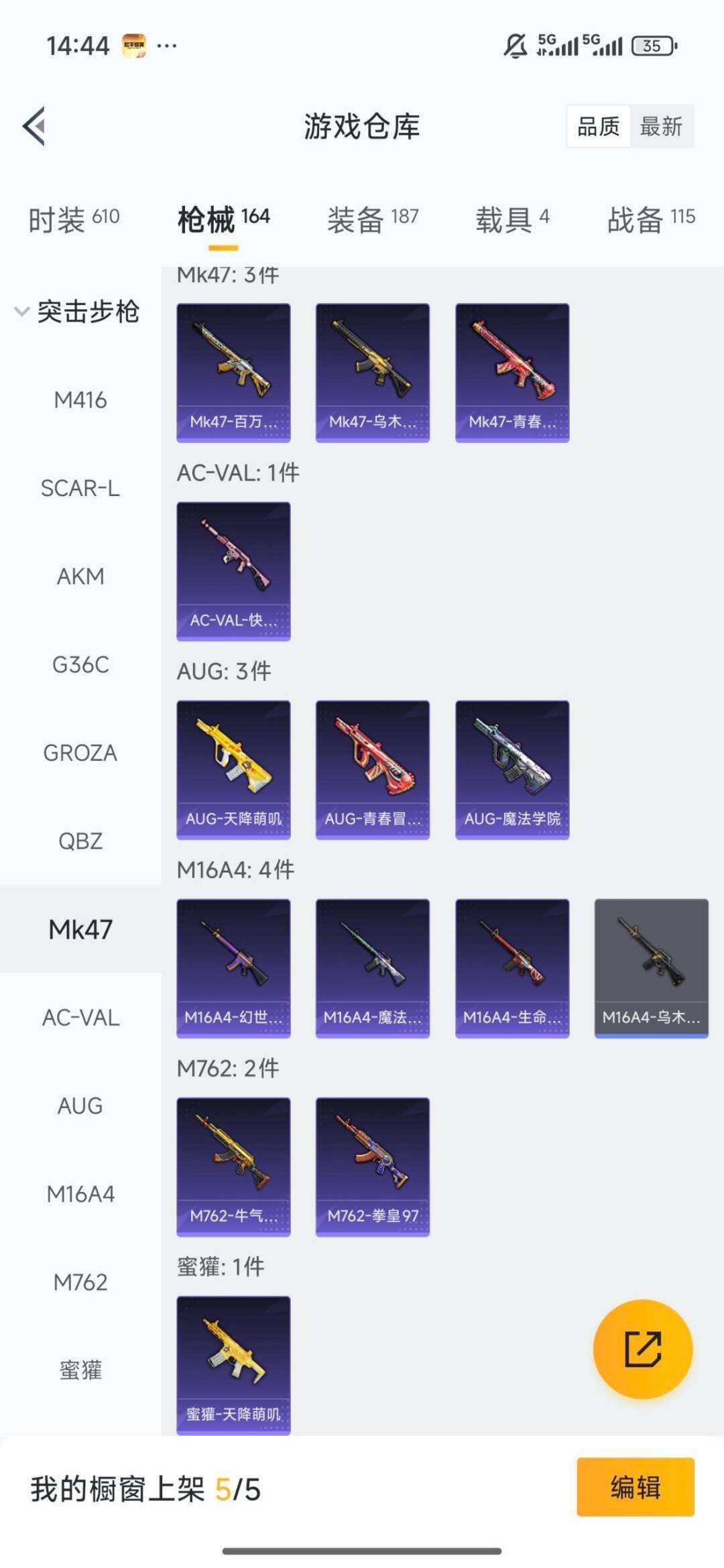Viewport: 724px width, 1568px height.
Task: Tap the orange share floating button
Action: pyautogui.click(x=642, y=1349)
